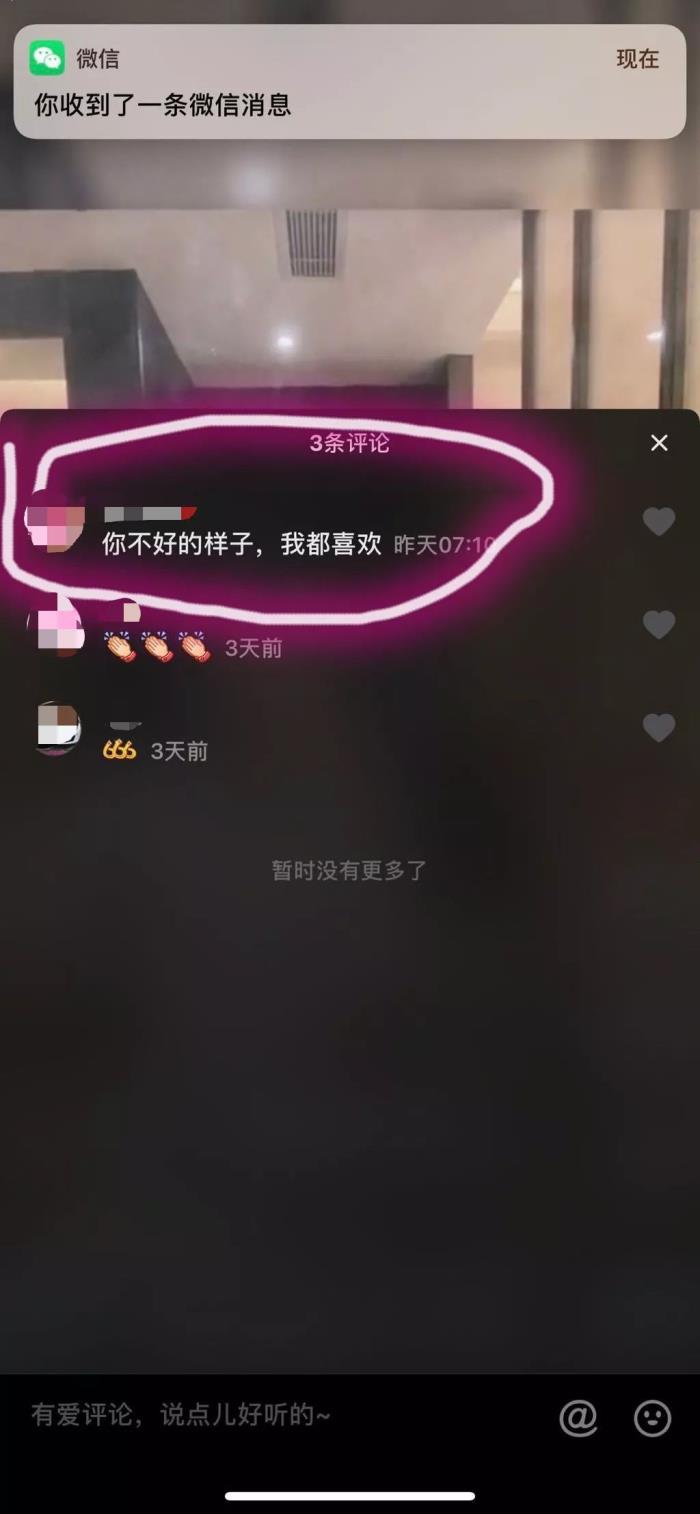Open avatar of the 你不好的样子 commenter
700x1514 pixels.
(54, 523)
